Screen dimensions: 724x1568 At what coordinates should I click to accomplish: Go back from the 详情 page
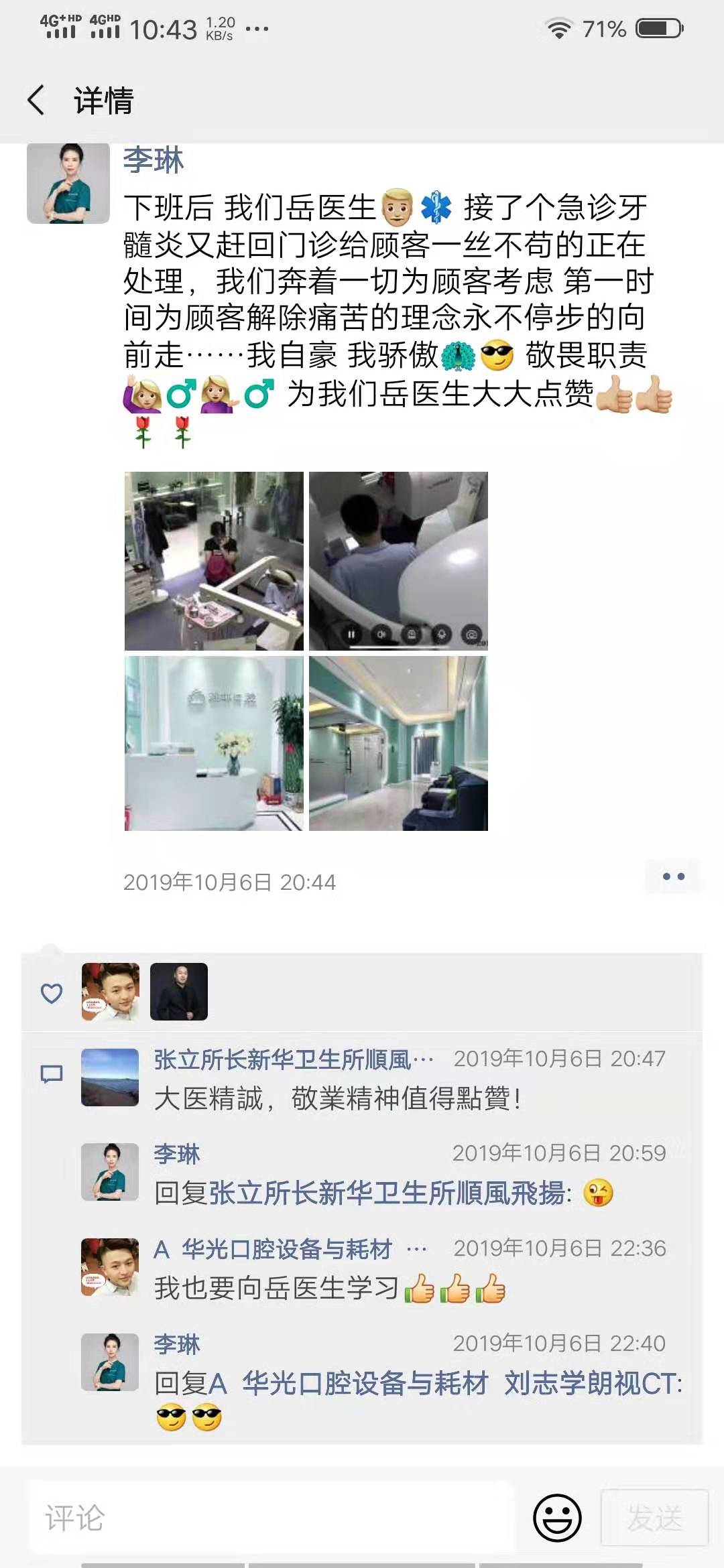tap(36, 101)
